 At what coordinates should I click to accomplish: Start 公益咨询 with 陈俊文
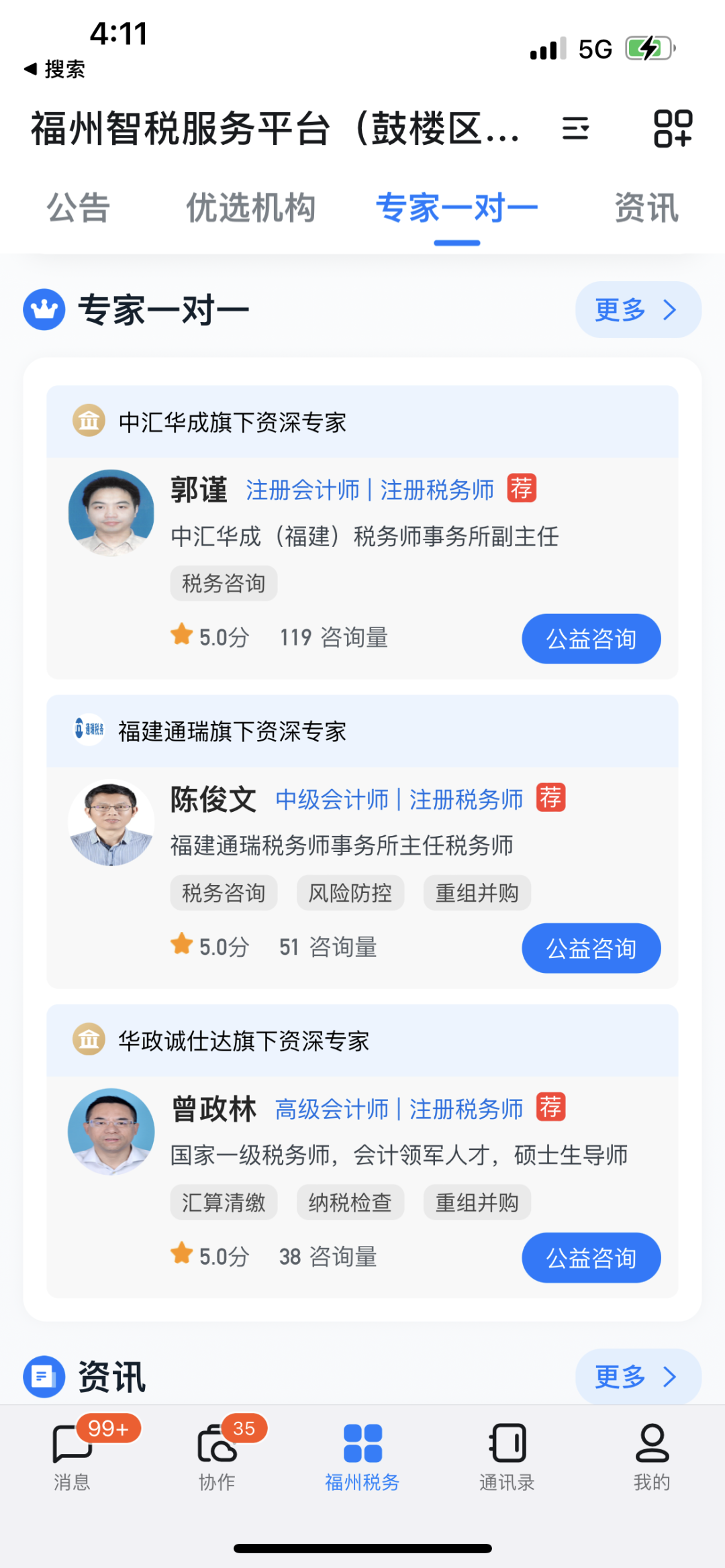click(591, 948)
